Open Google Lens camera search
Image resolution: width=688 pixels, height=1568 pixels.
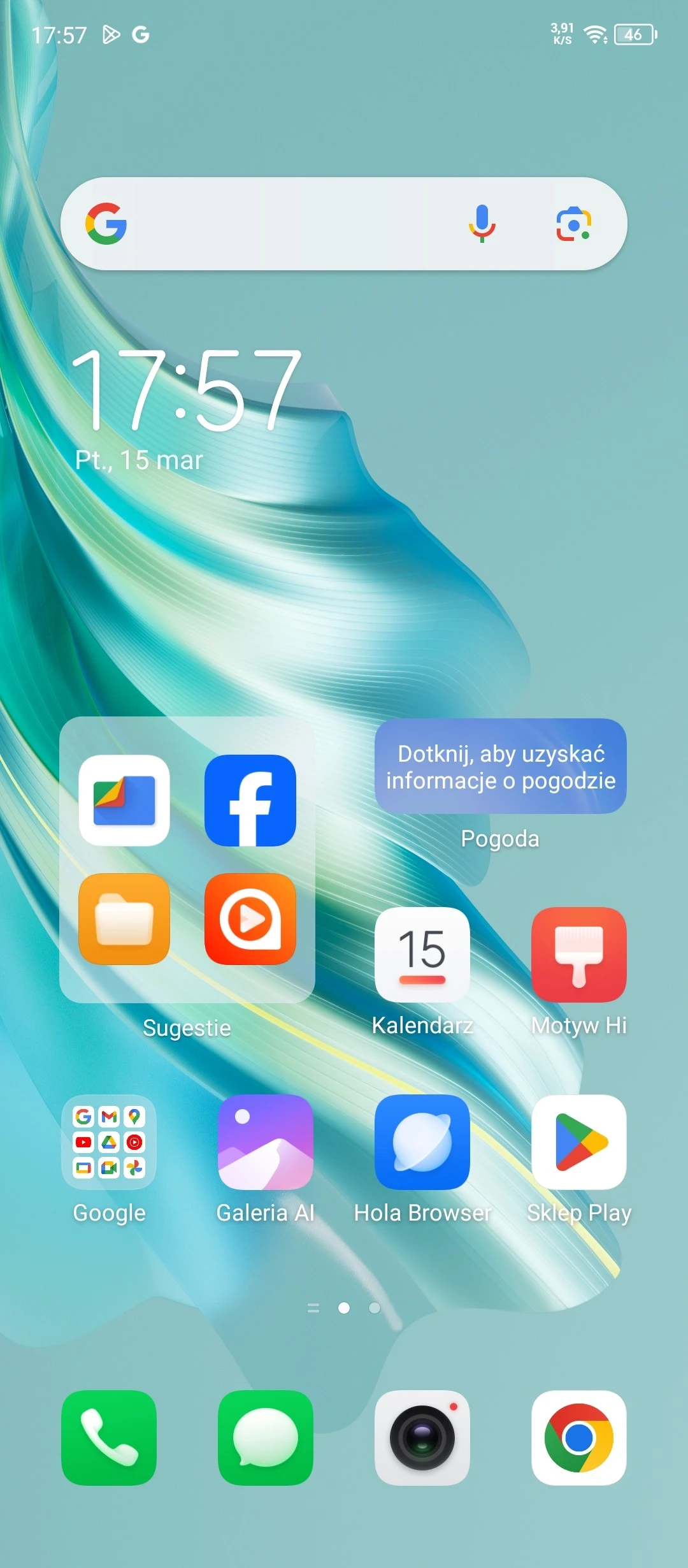pyautogui.click(x=573, y=224)
